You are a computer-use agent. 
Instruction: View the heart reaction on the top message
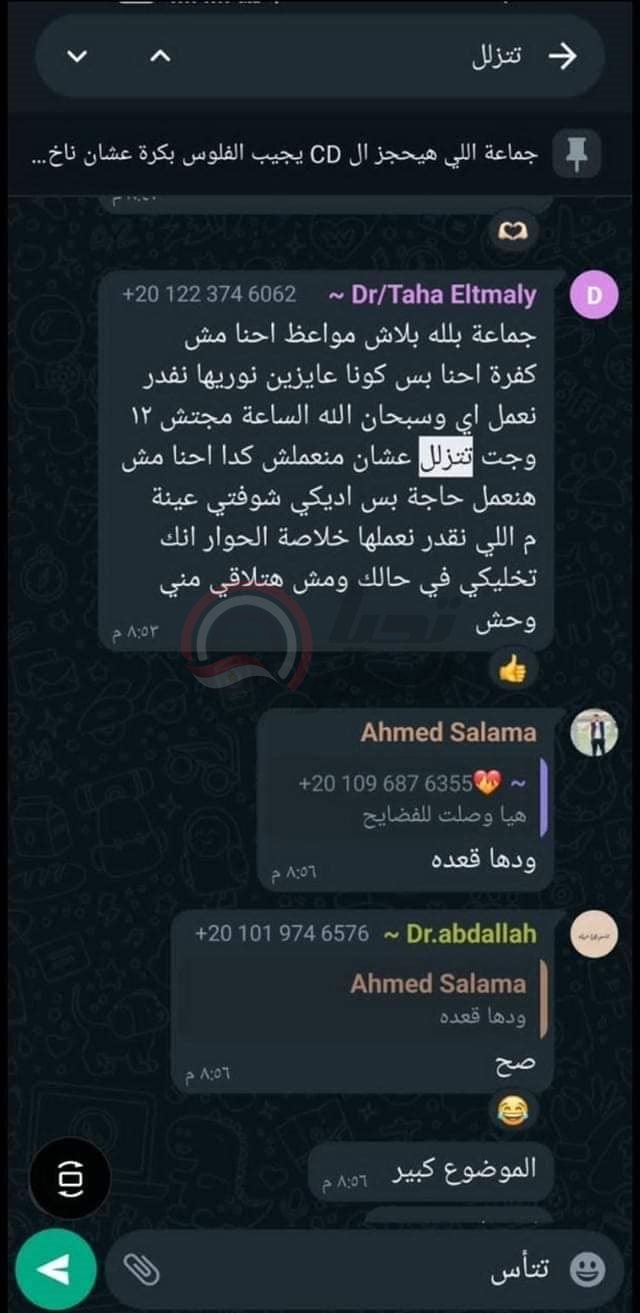(516, 232)
